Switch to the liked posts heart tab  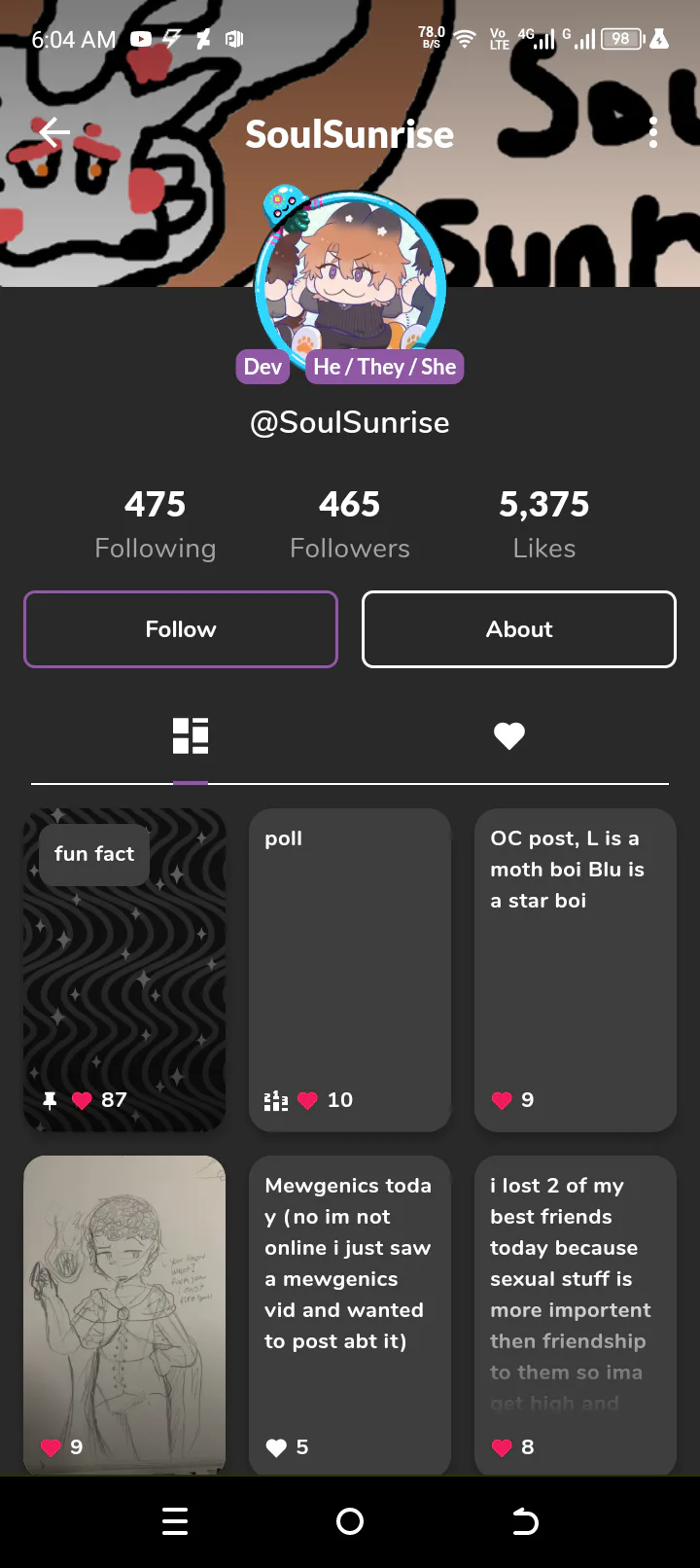click(509, 736)
